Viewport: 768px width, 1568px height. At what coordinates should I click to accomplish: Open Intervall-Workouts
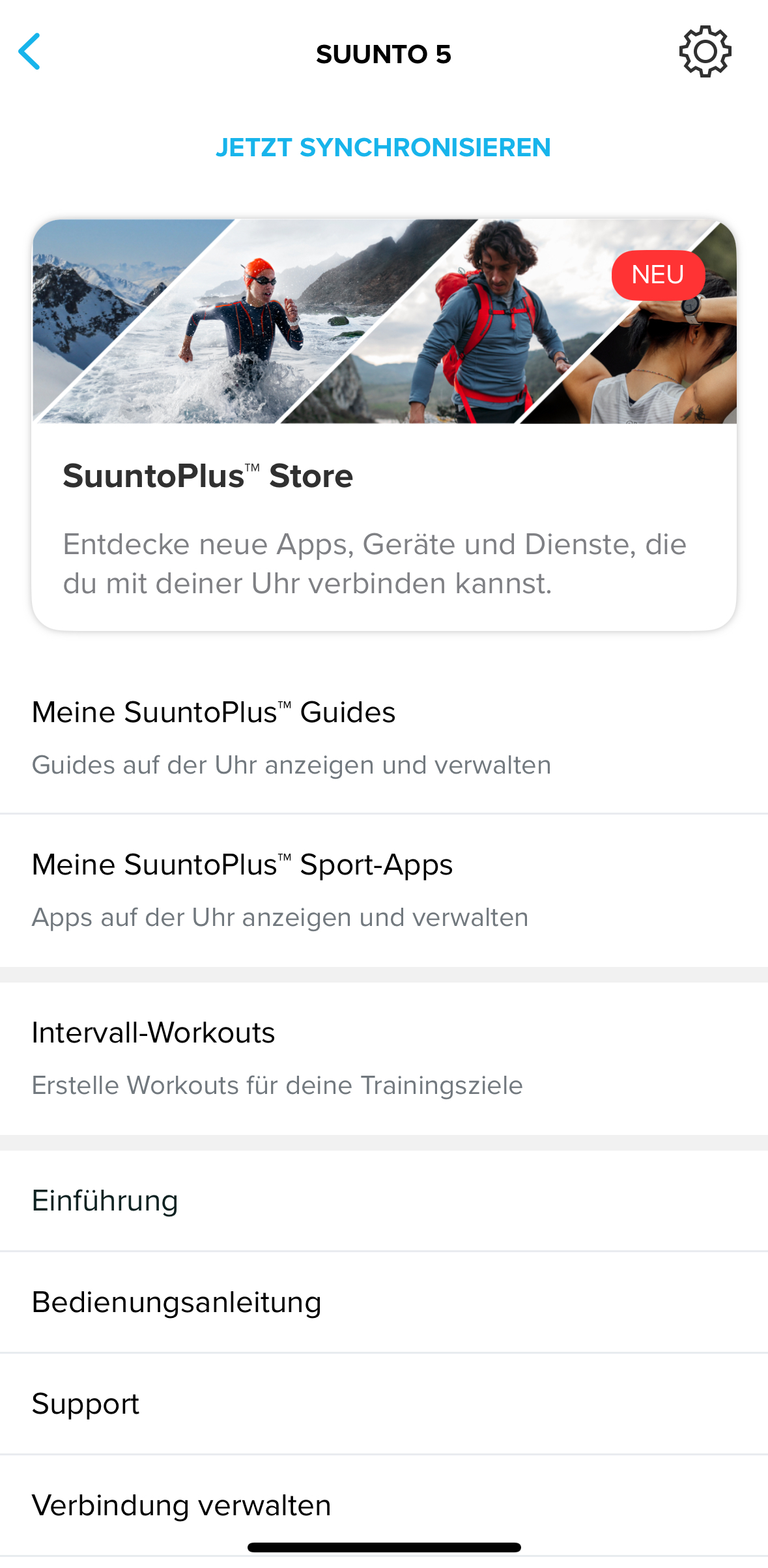click(x=384, y=1057)
